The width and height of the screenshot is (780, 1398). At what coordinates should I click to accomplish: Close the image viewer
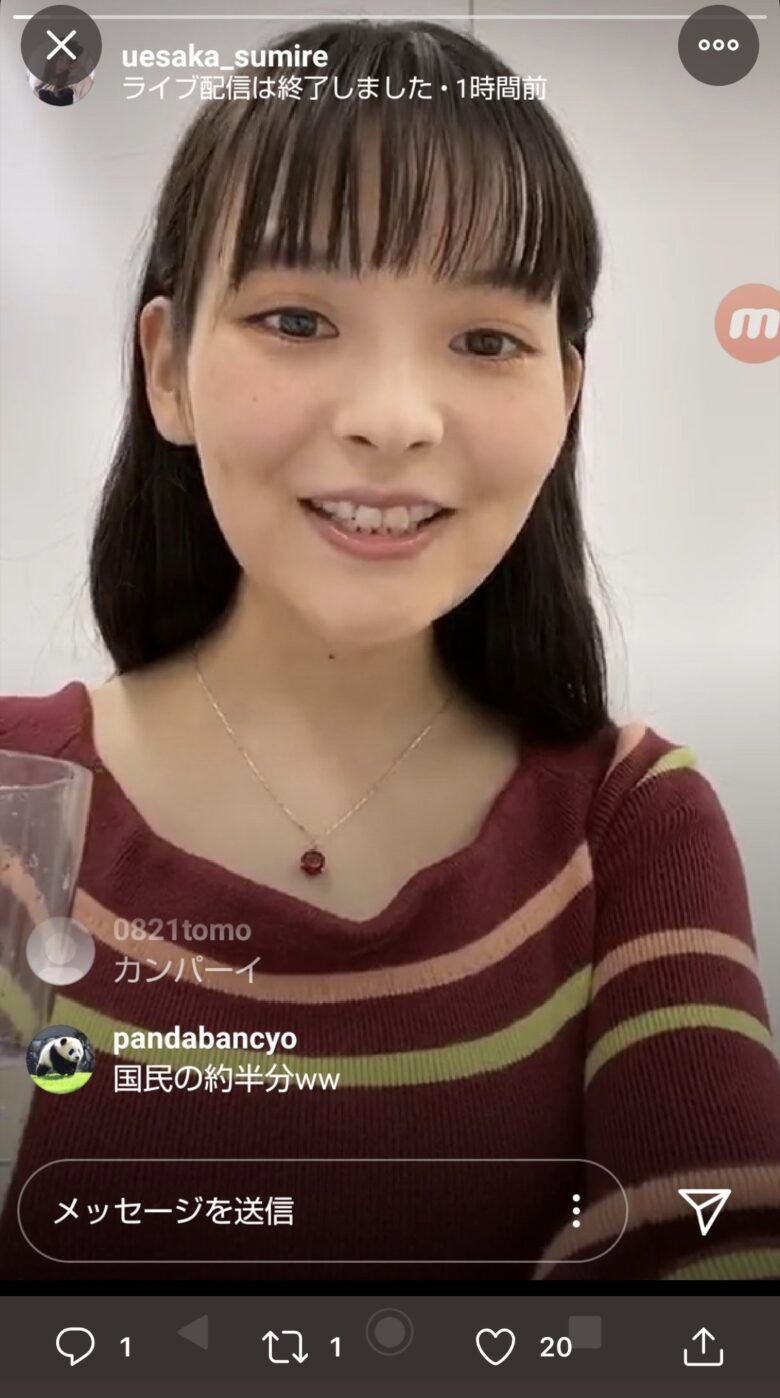click(61, 45)
